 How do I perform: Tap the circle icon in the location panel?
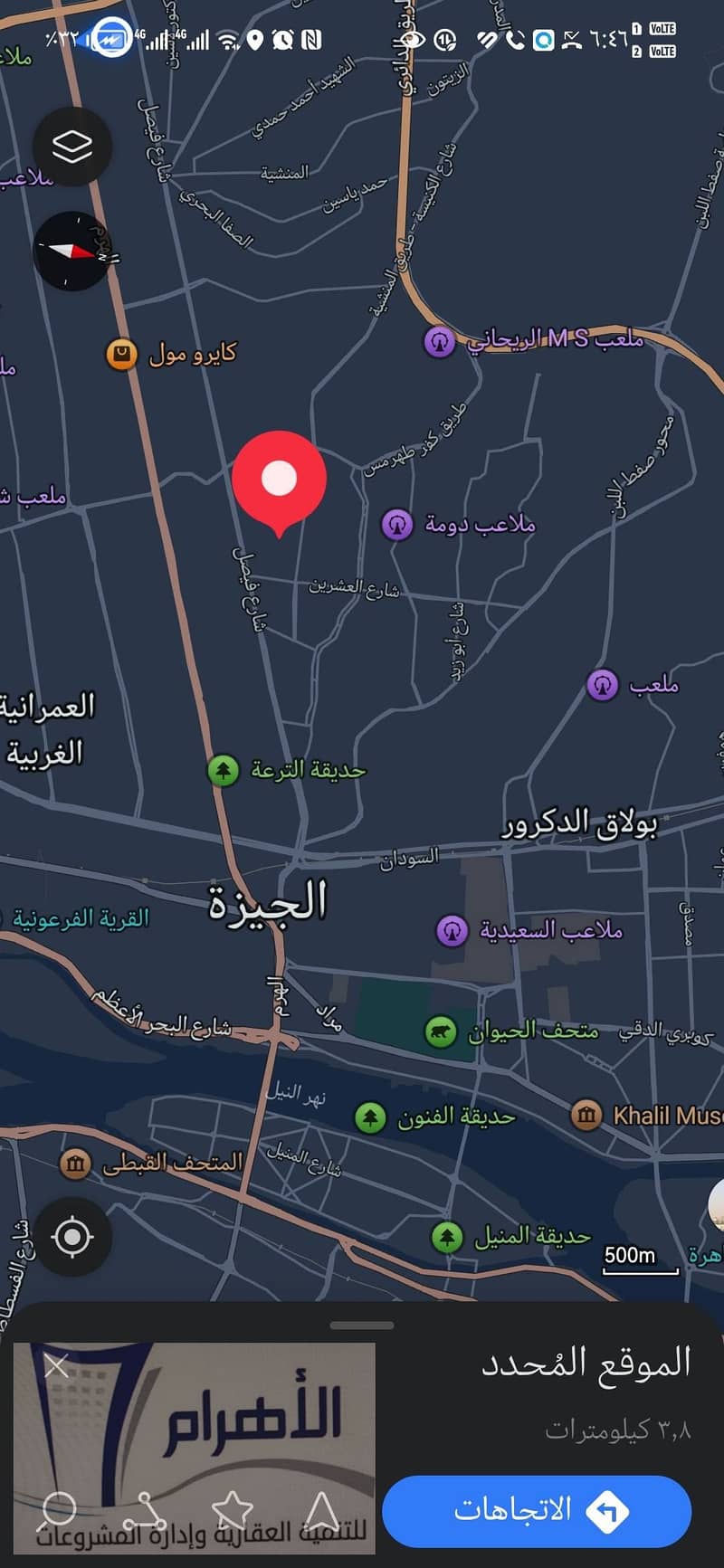point(59,1508)
